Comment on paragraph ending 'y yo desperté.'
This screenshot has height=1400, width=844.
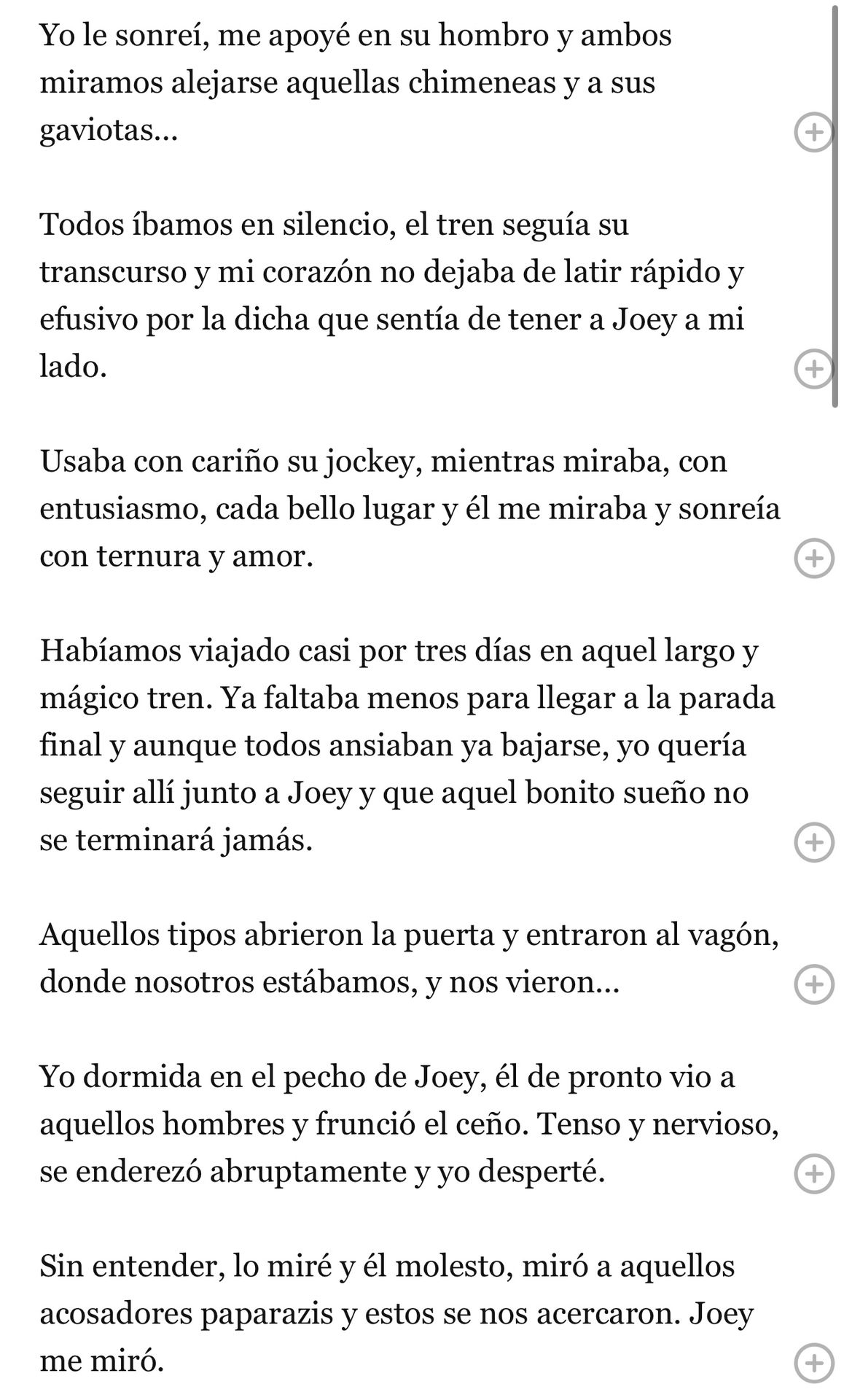813,1173
